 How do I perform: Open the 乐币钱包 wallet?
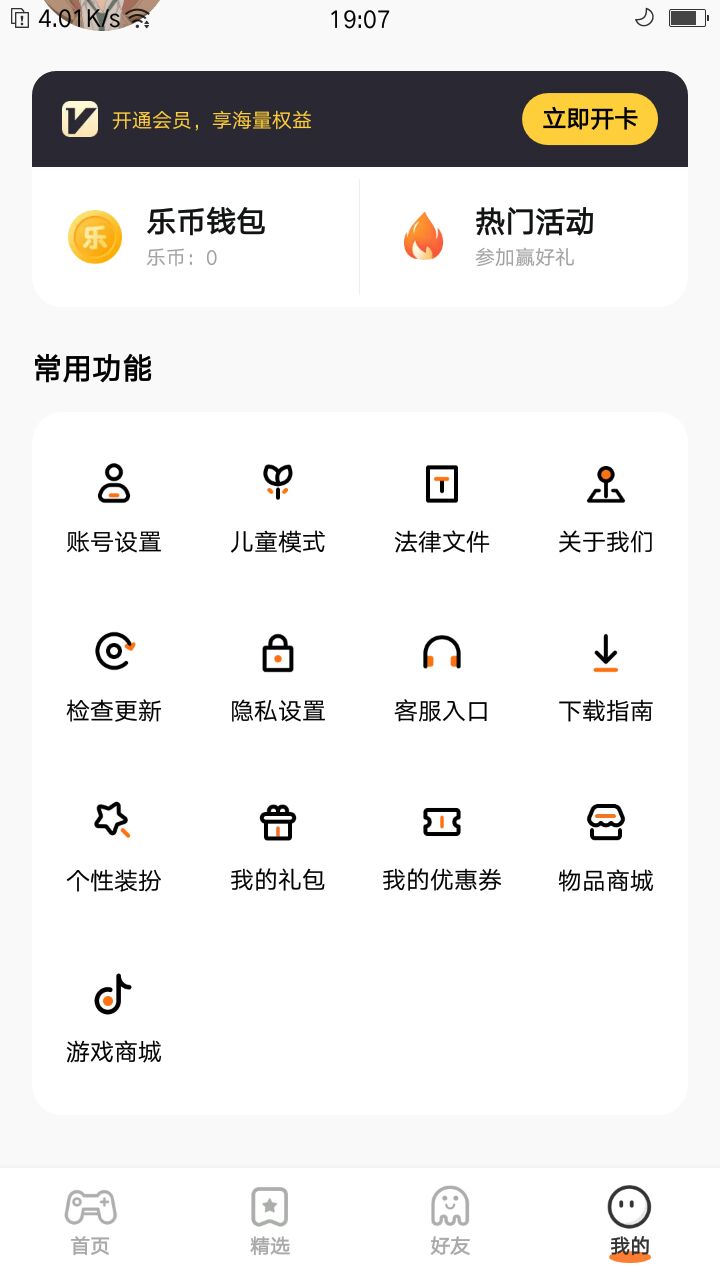[x=196, y=237]
